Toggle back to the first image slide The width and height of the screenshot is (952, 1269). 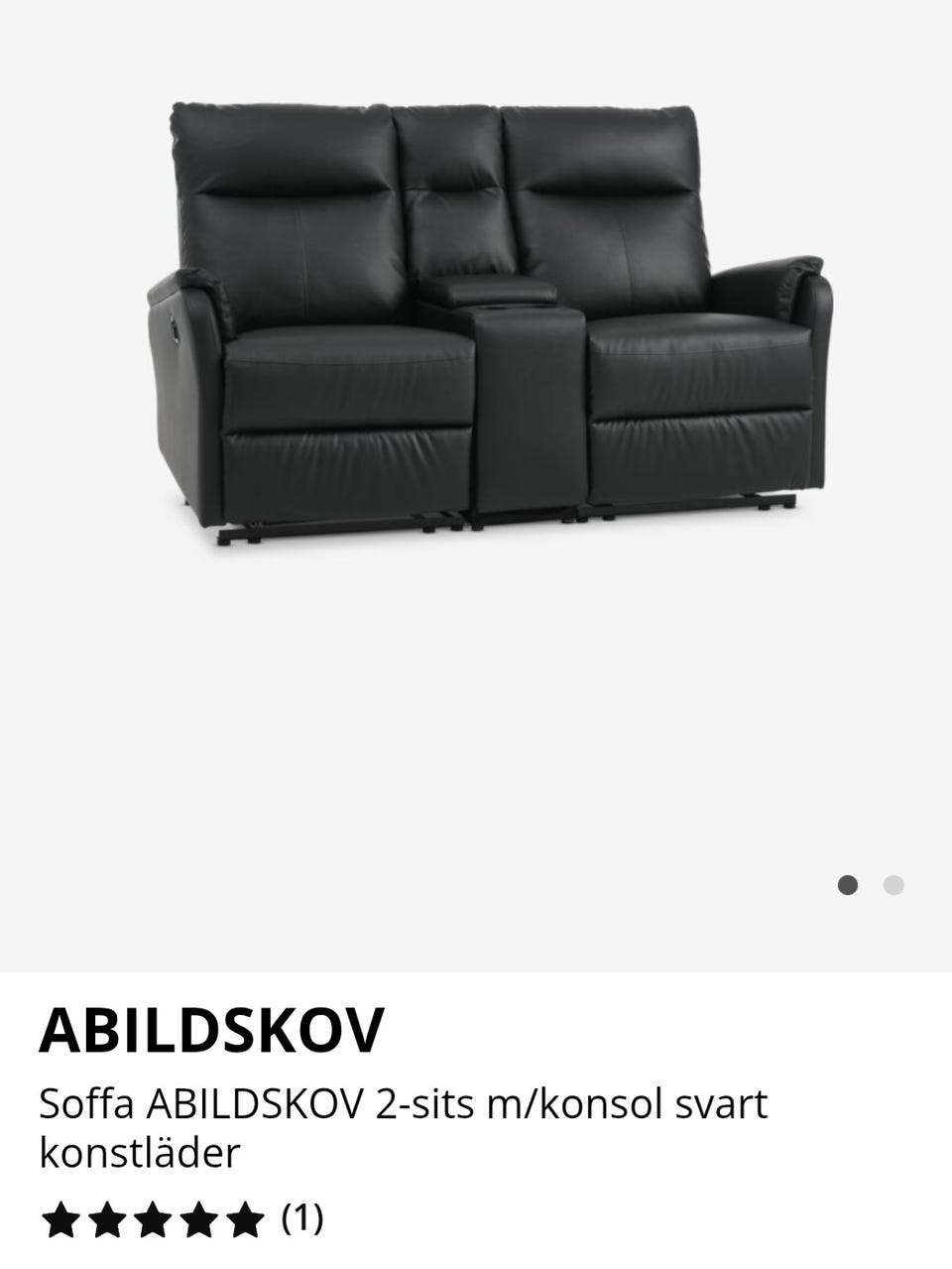(848, 883)
